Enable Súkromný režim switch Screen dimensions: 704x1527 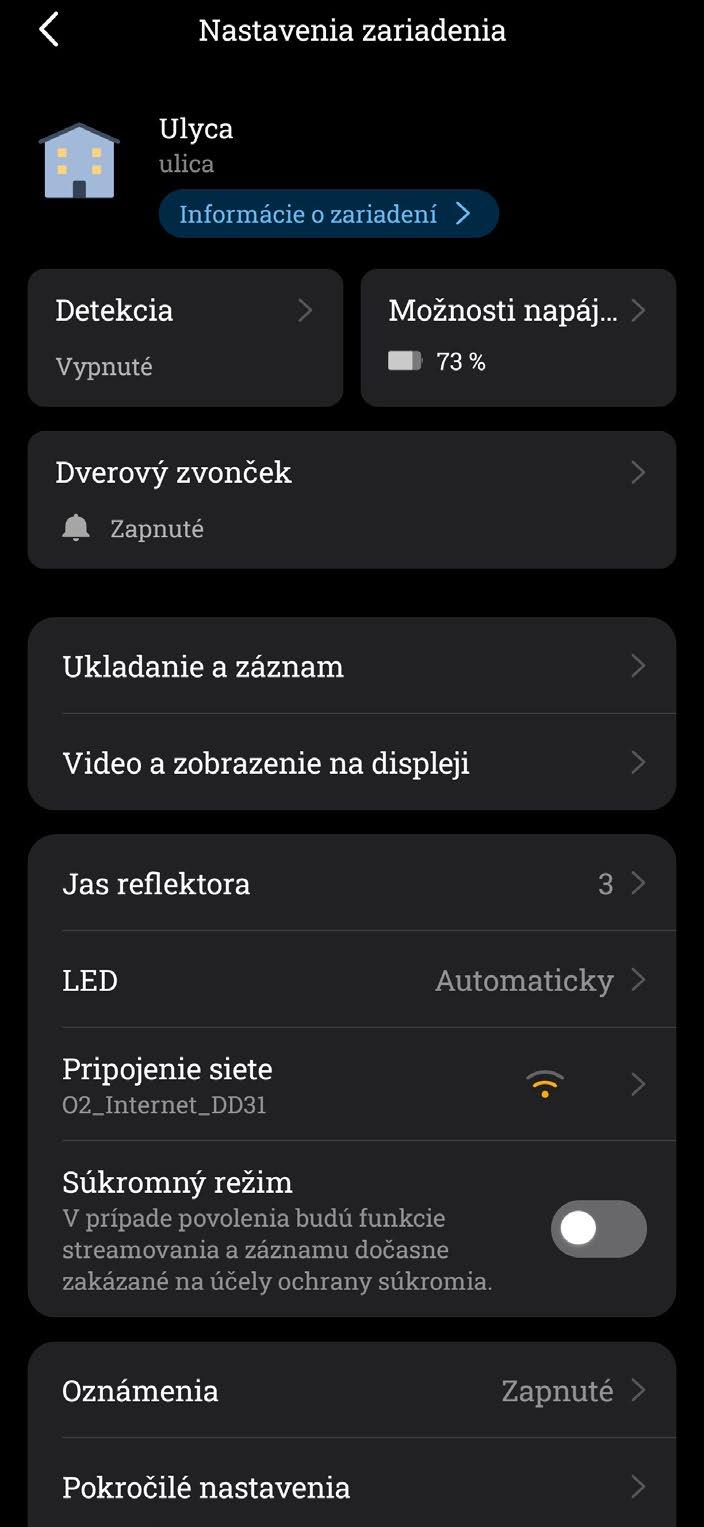[598, 1229]
